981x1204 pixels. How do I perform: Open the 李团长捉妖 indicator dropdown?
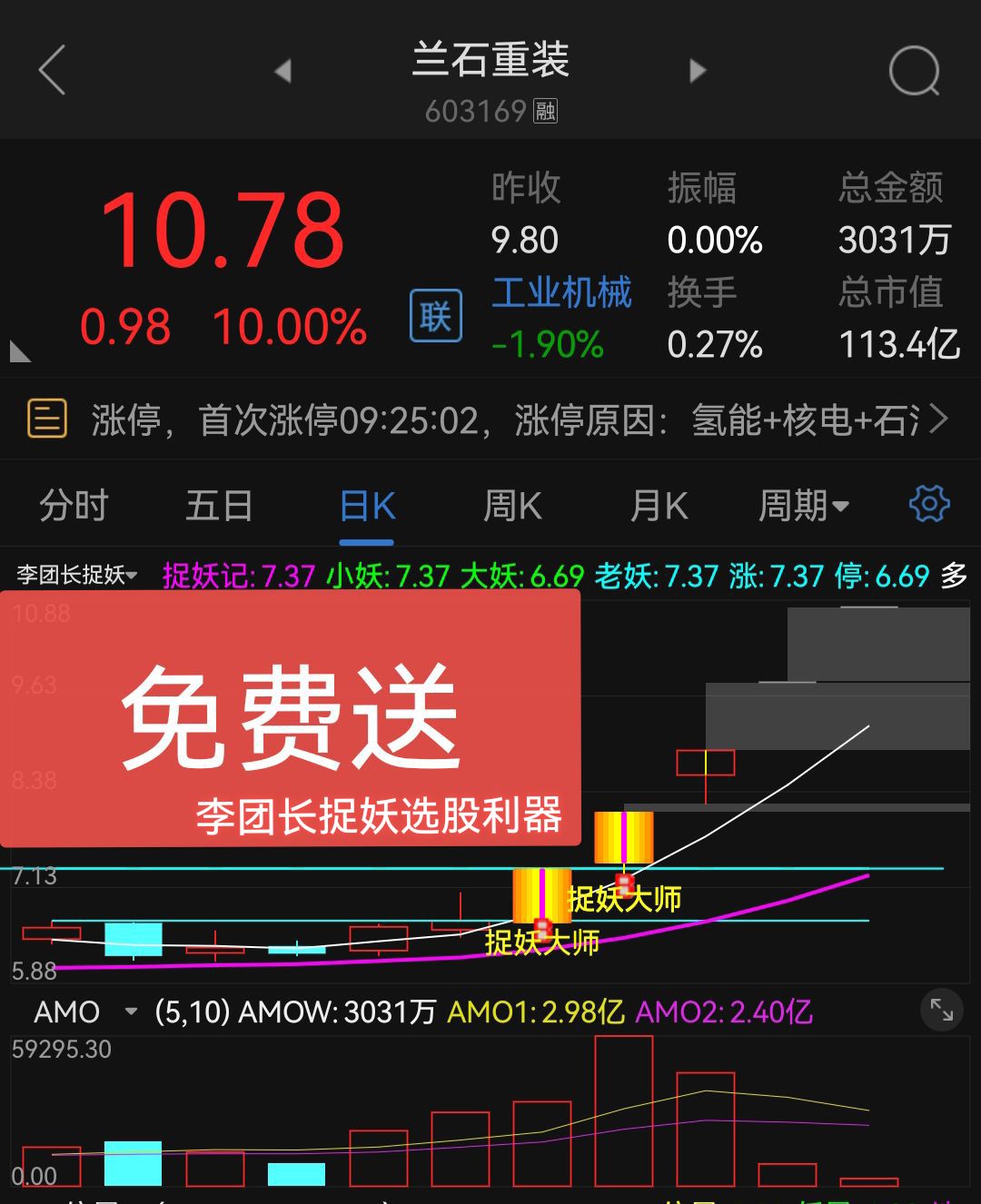[77, 575]
